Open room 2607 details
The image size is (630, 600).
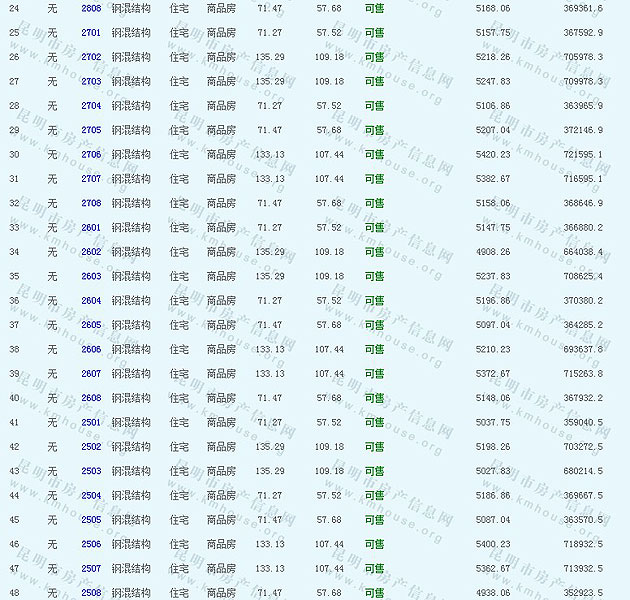(91, 374)
